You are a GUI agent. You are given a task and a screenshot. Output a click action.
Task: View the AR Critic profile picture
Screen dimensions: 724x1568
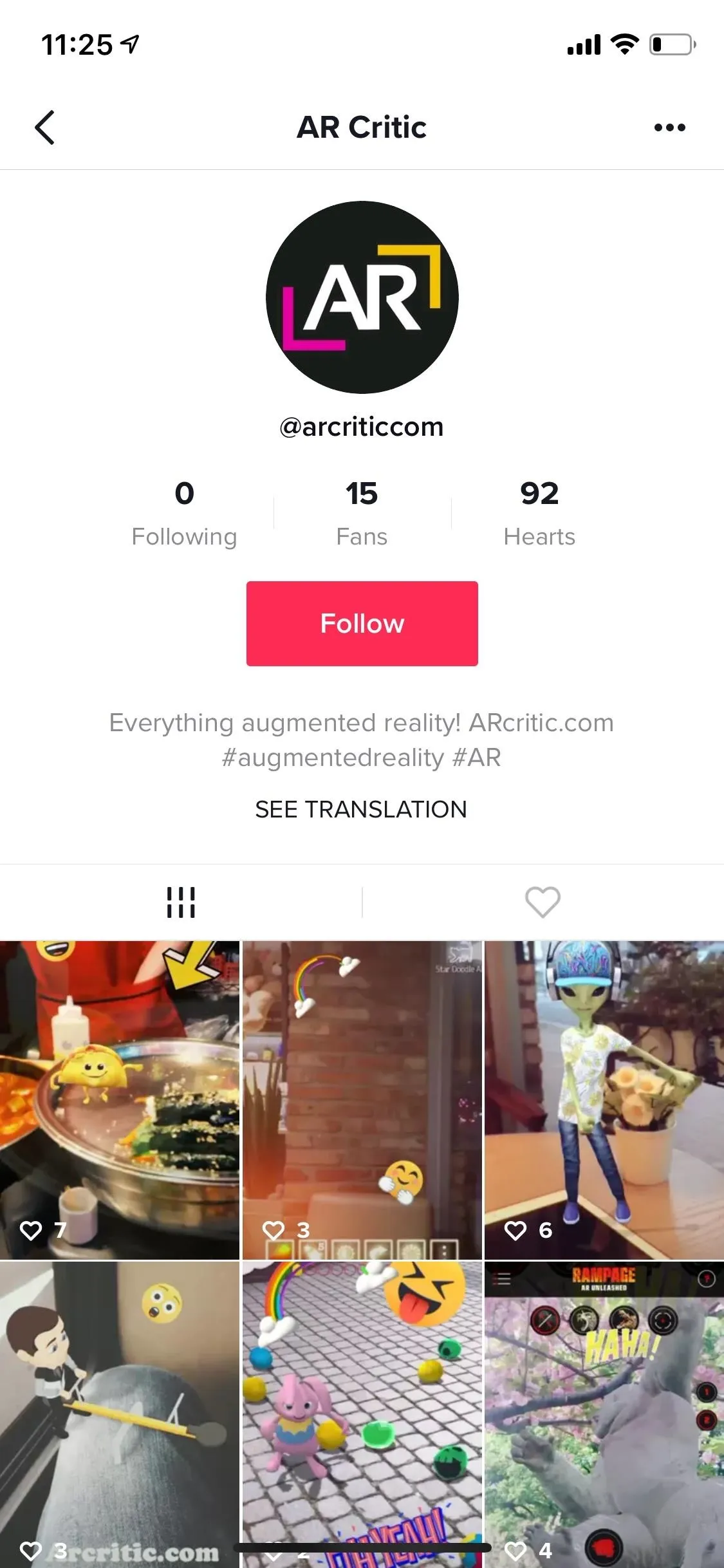click(x=362, y=297)
